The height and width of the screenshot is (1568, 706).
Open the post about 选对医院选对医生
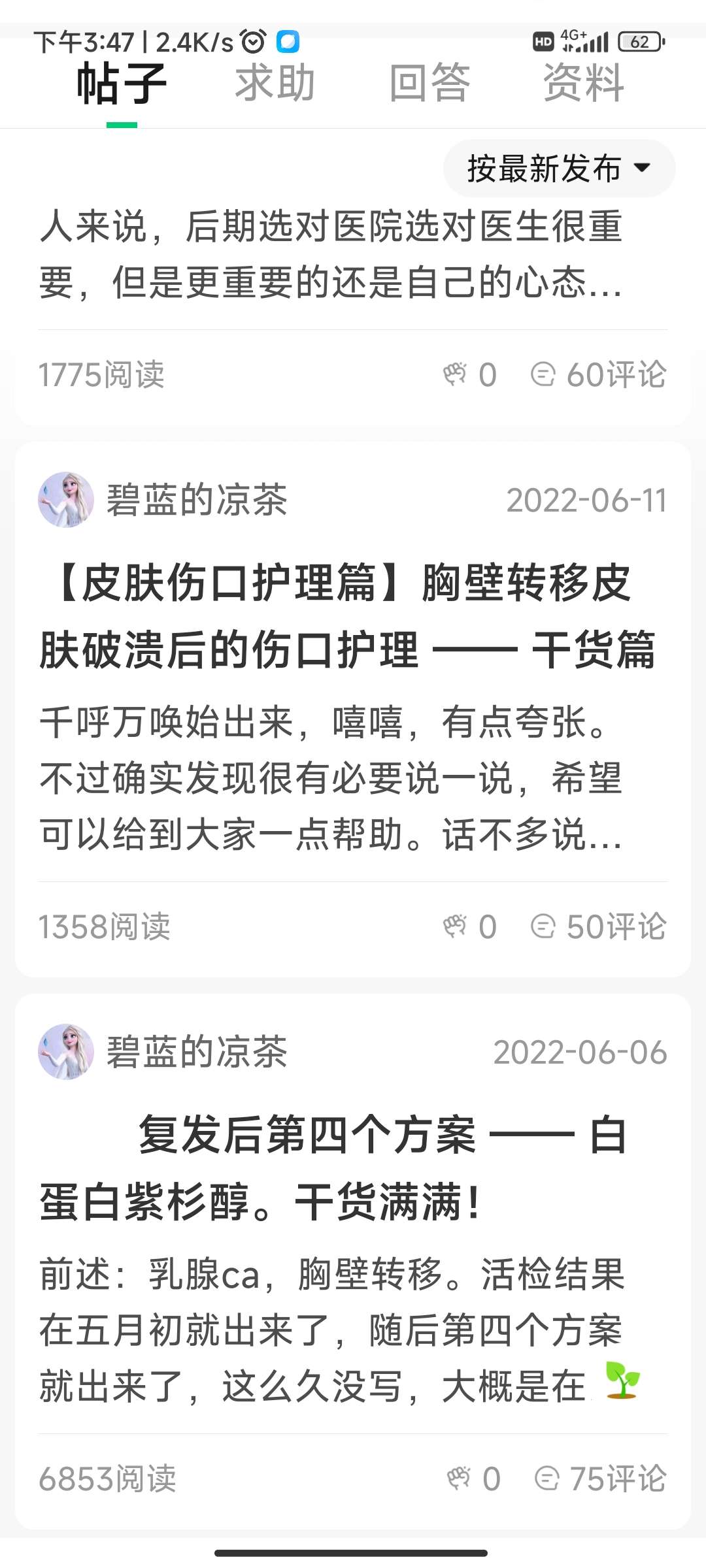[331, 255]
